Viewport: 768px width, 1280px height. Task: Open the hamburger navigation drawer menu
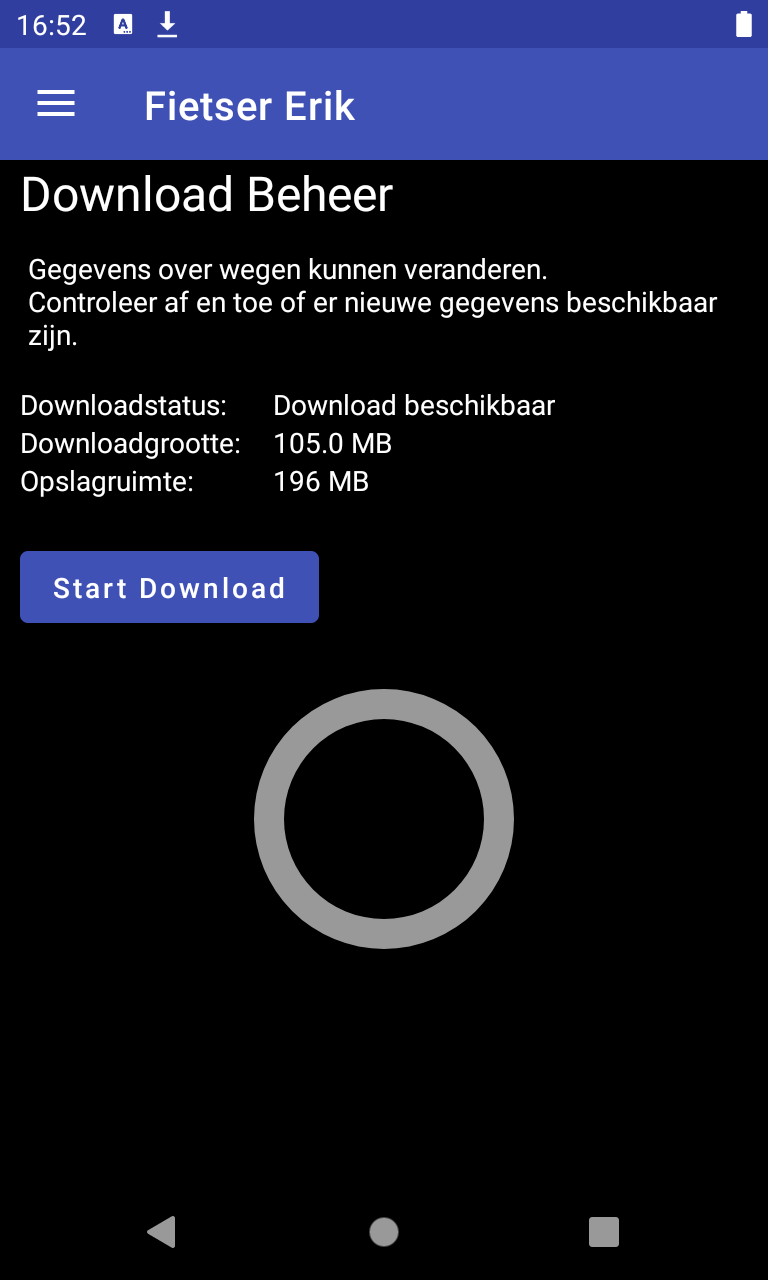[56, 104]
